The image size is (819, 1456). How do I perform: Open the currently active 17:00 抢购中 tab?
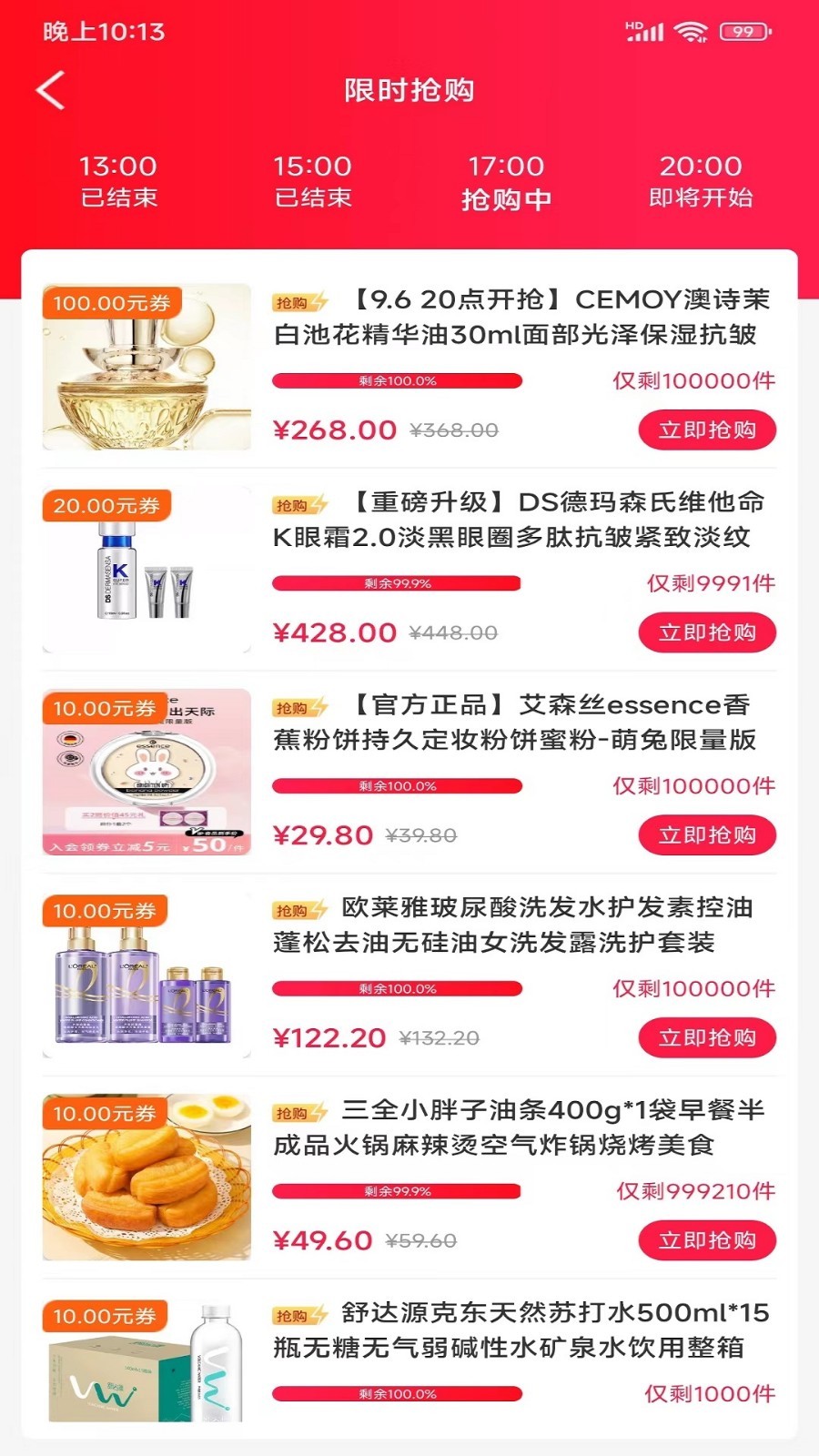(506, 180)
